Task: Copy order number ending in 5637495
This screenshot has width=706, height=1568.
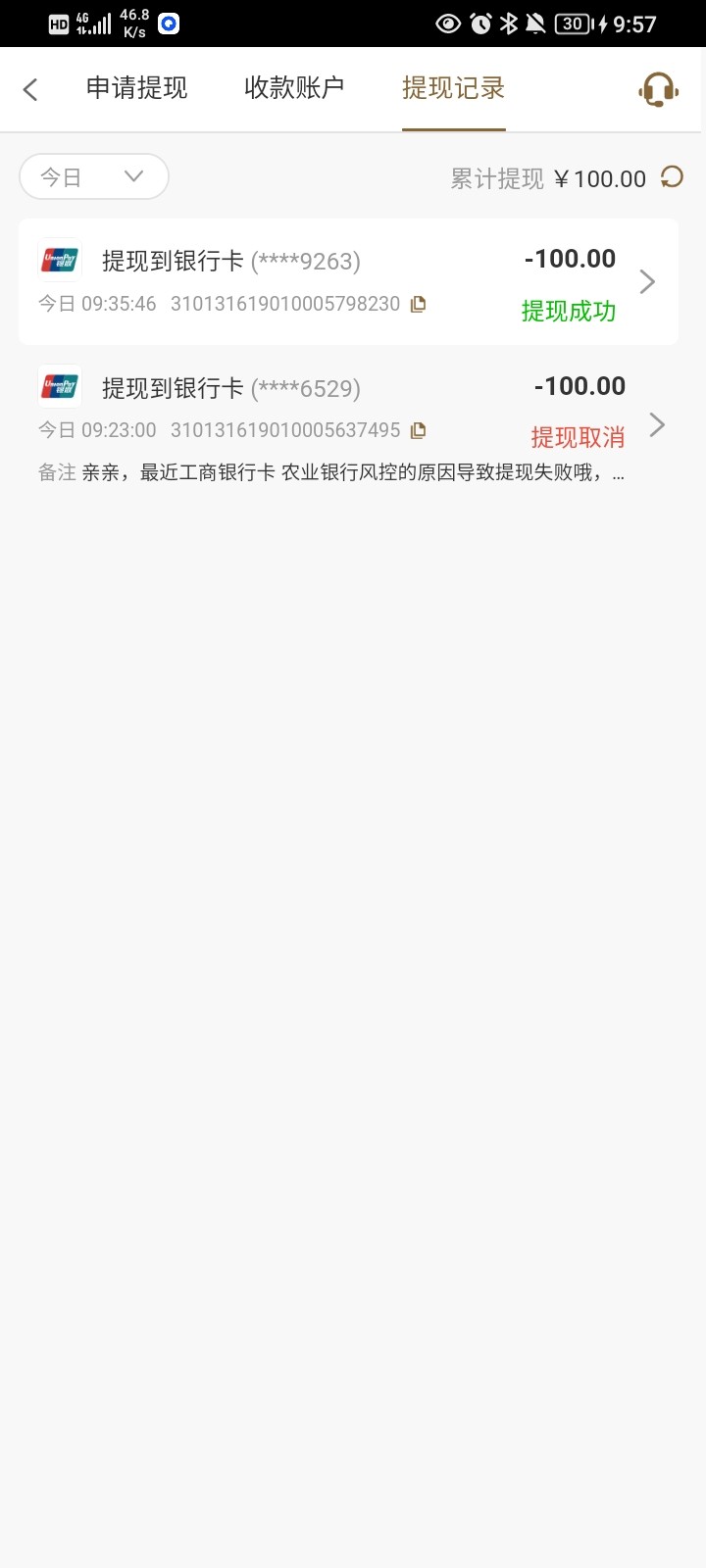Action: 419,430
